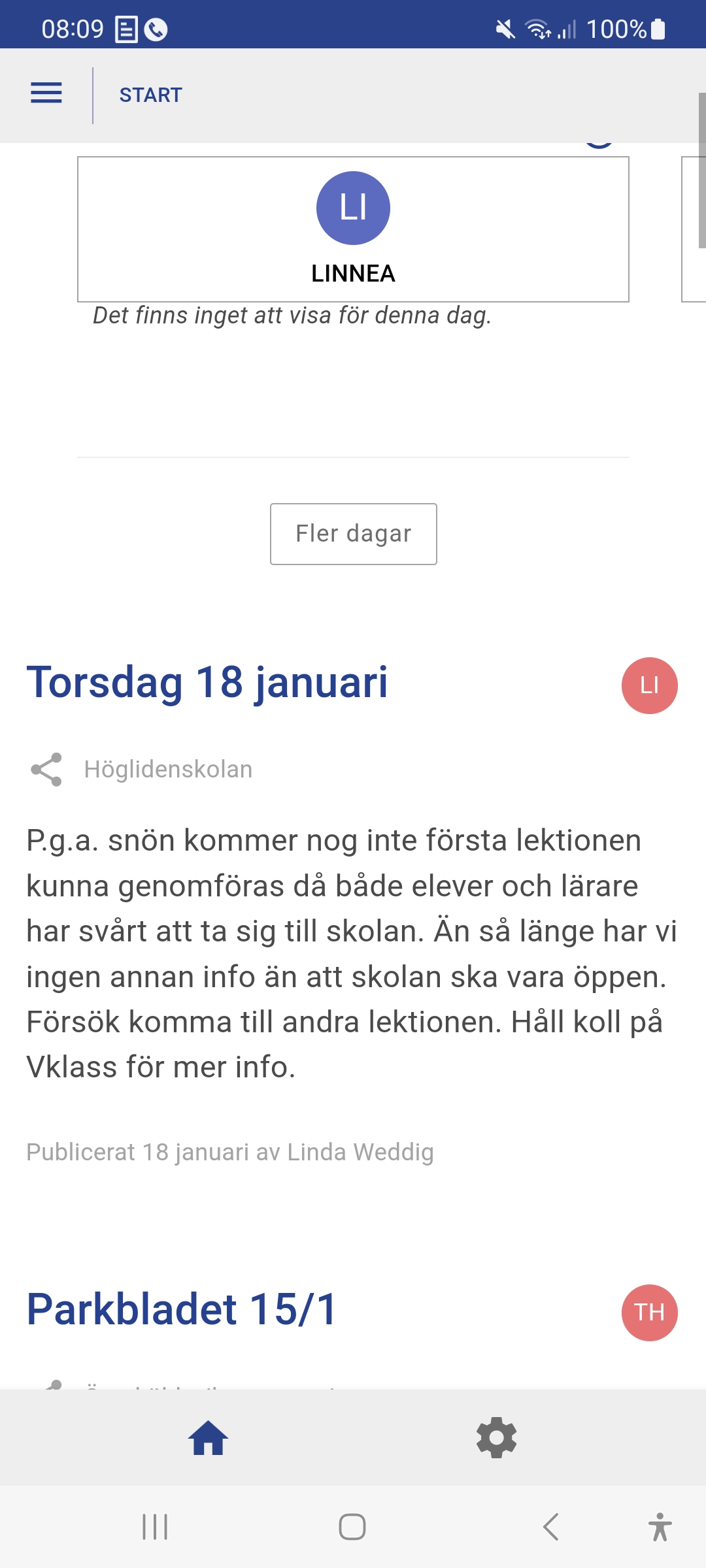Open the hamburger navigation menu
Viewport: 706px width, 1568px height.
(x=46, y=93)
